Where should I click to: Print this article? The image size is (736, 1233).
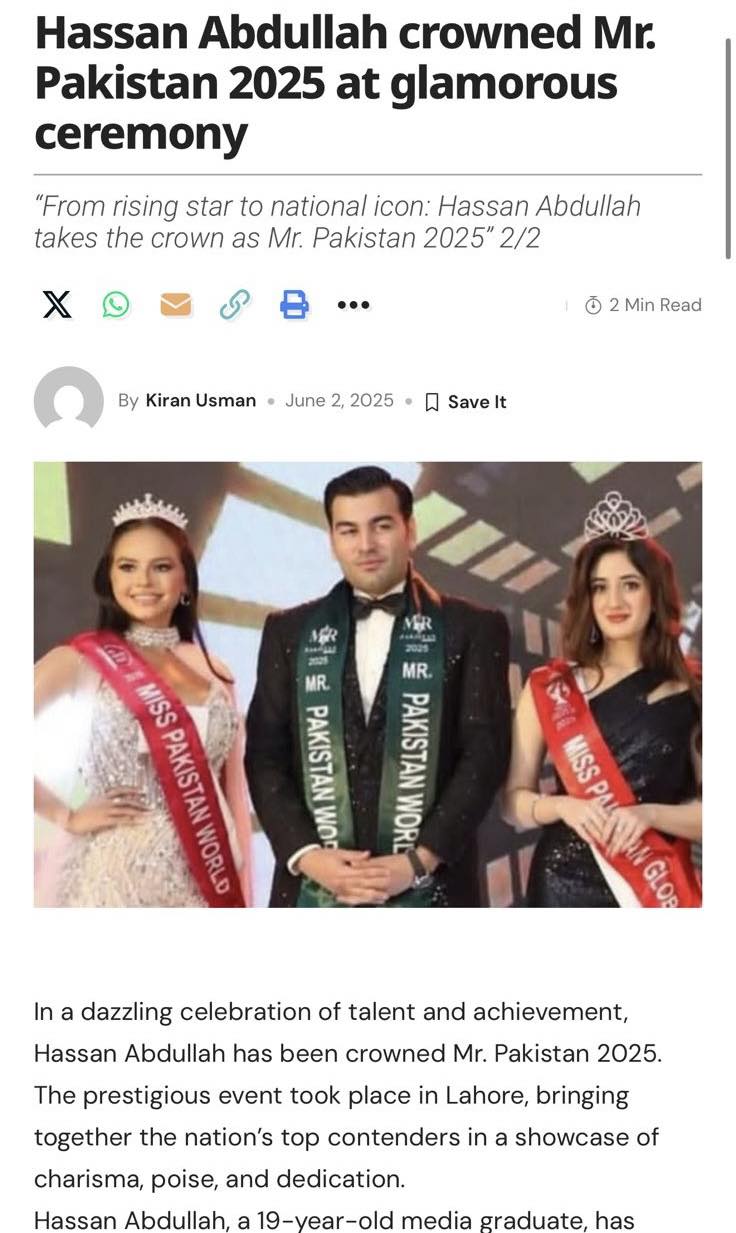294,304
